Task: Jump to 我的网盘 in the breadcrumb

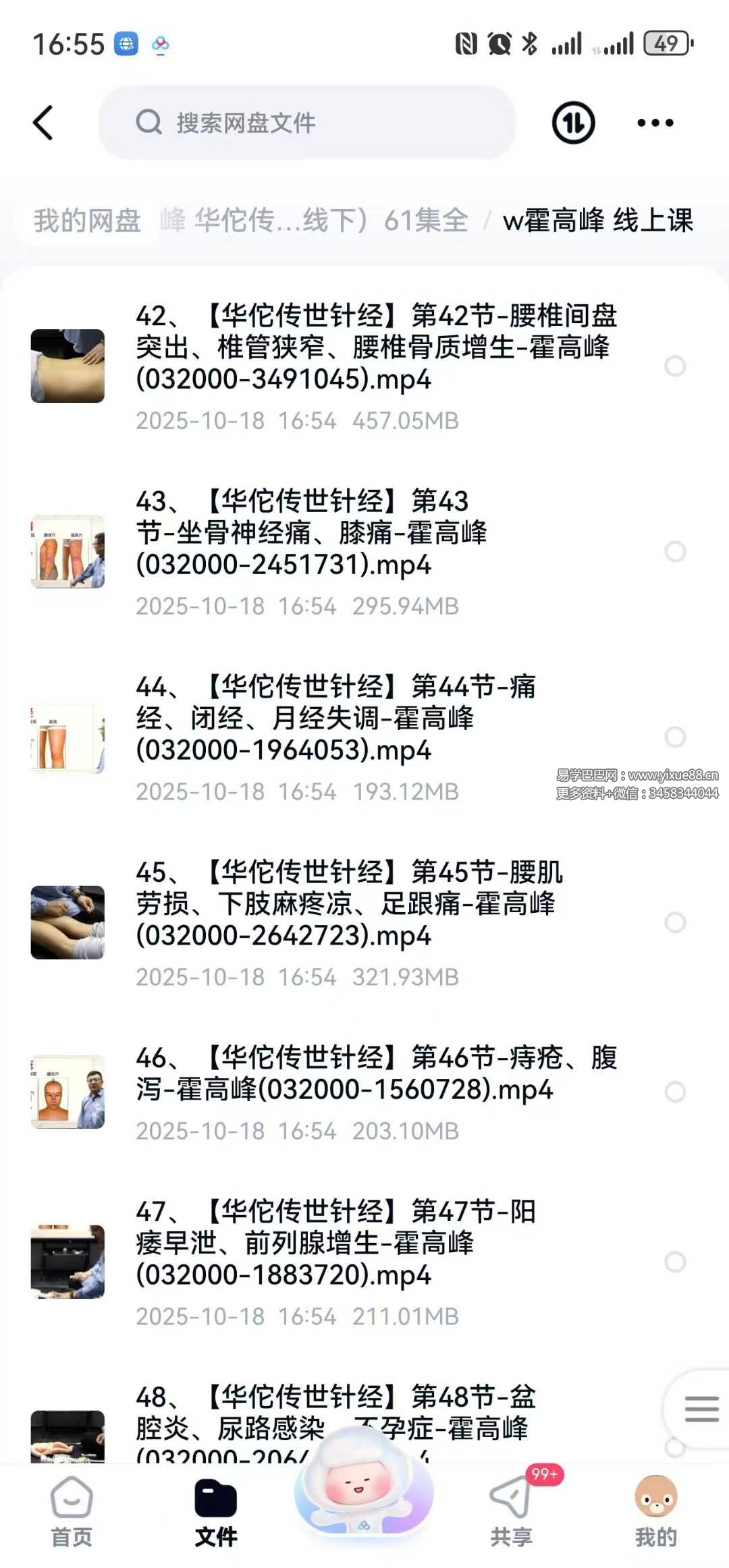Action: (x=87, y=221)
